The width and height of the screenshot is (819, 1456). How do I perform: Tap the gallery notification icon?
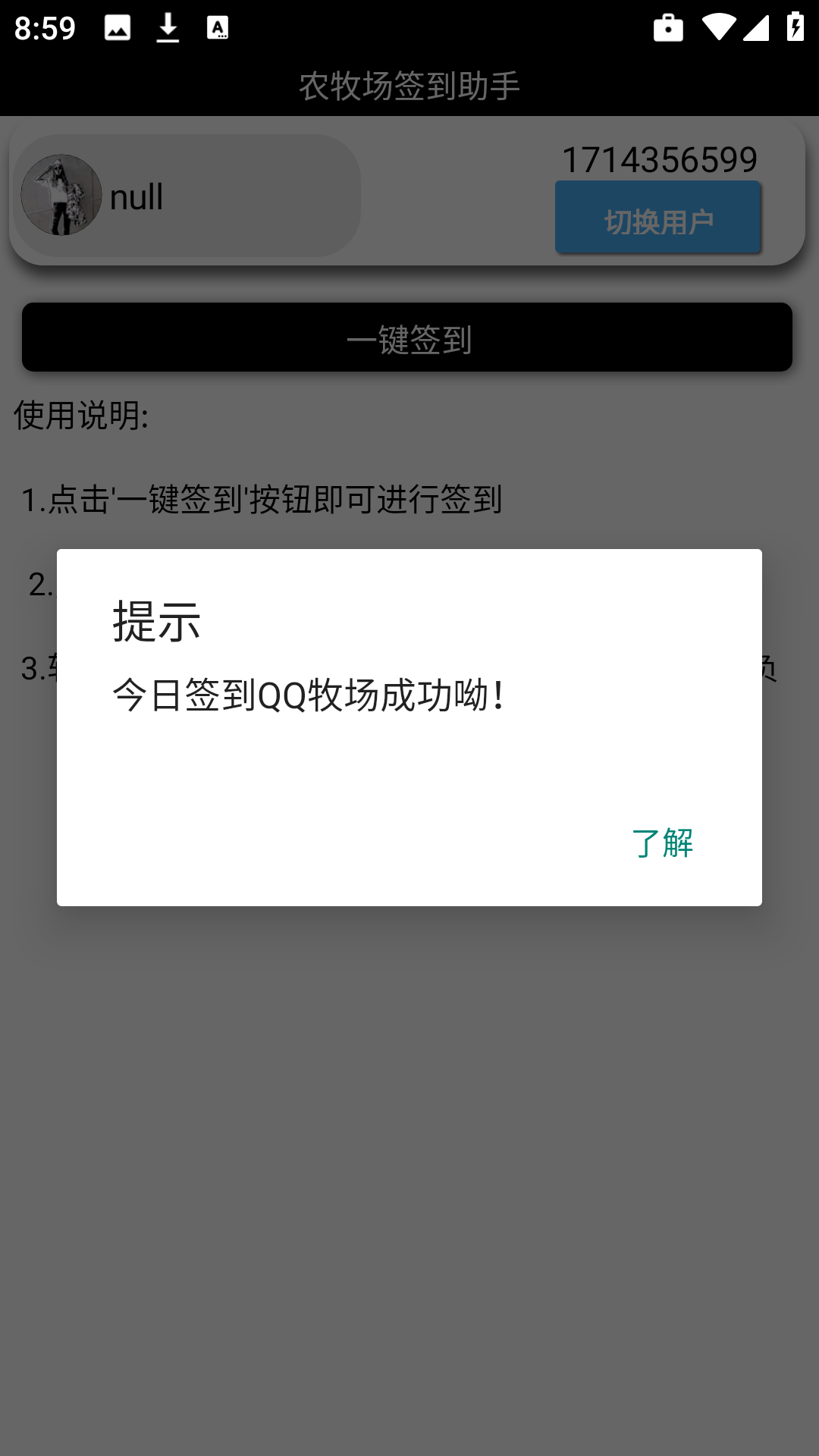(115, 27)
